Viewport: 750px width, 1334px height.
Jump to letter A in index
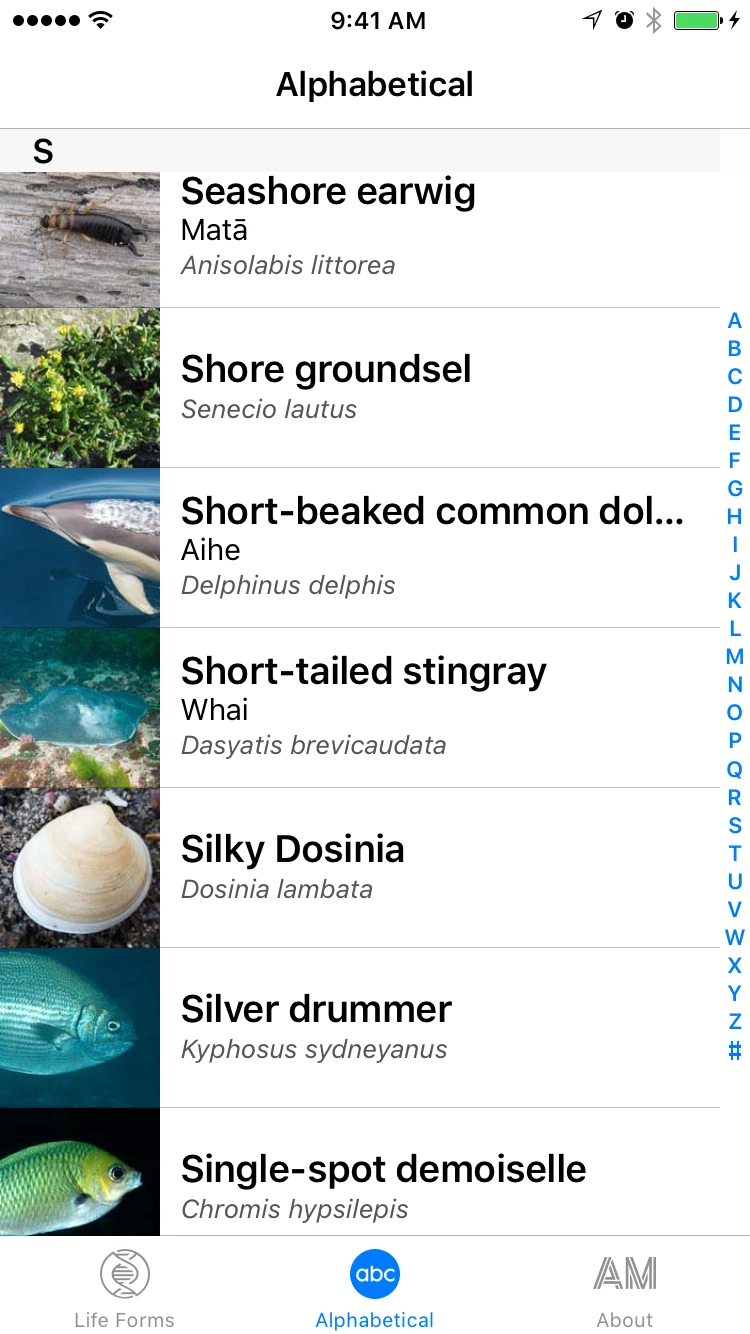click(735, 321)
